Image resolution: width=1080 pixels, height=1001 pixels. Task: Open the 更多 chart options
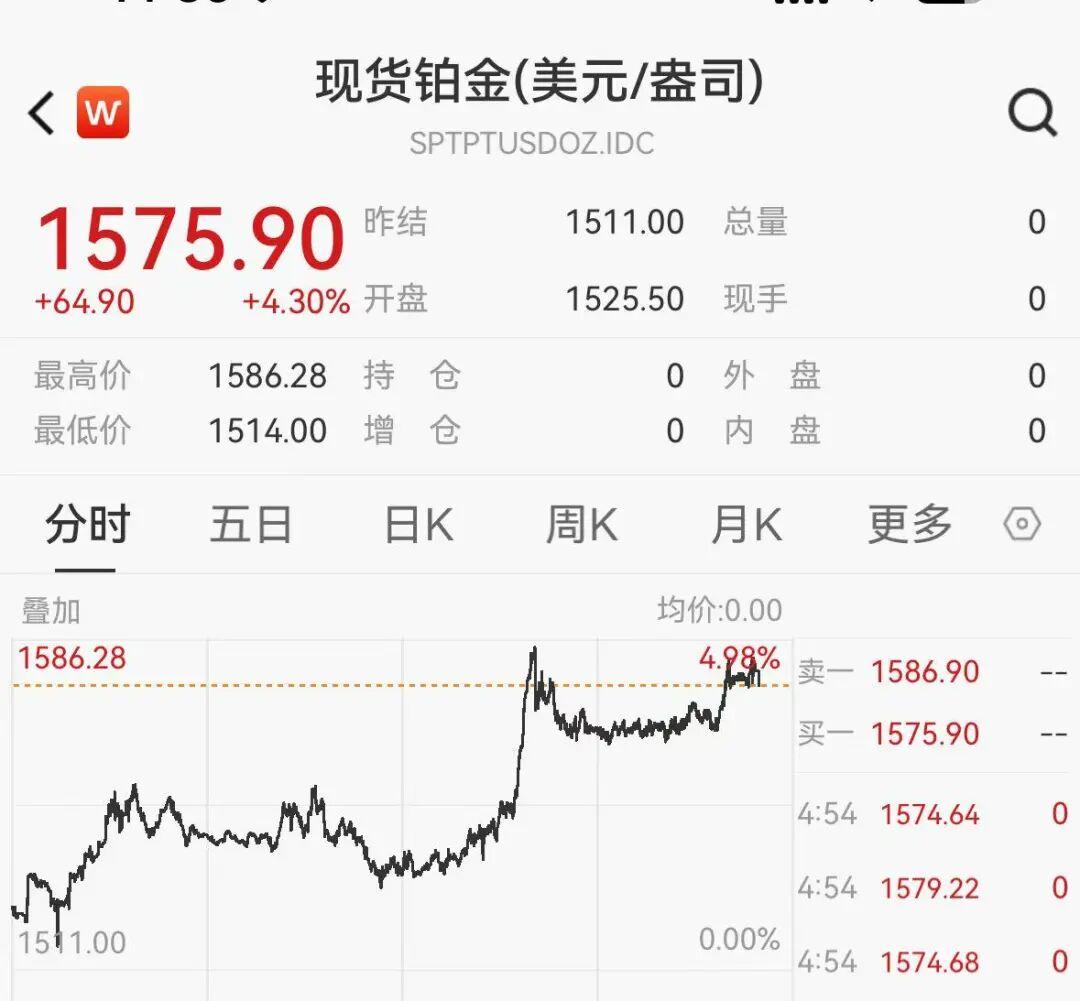[909, 525]
